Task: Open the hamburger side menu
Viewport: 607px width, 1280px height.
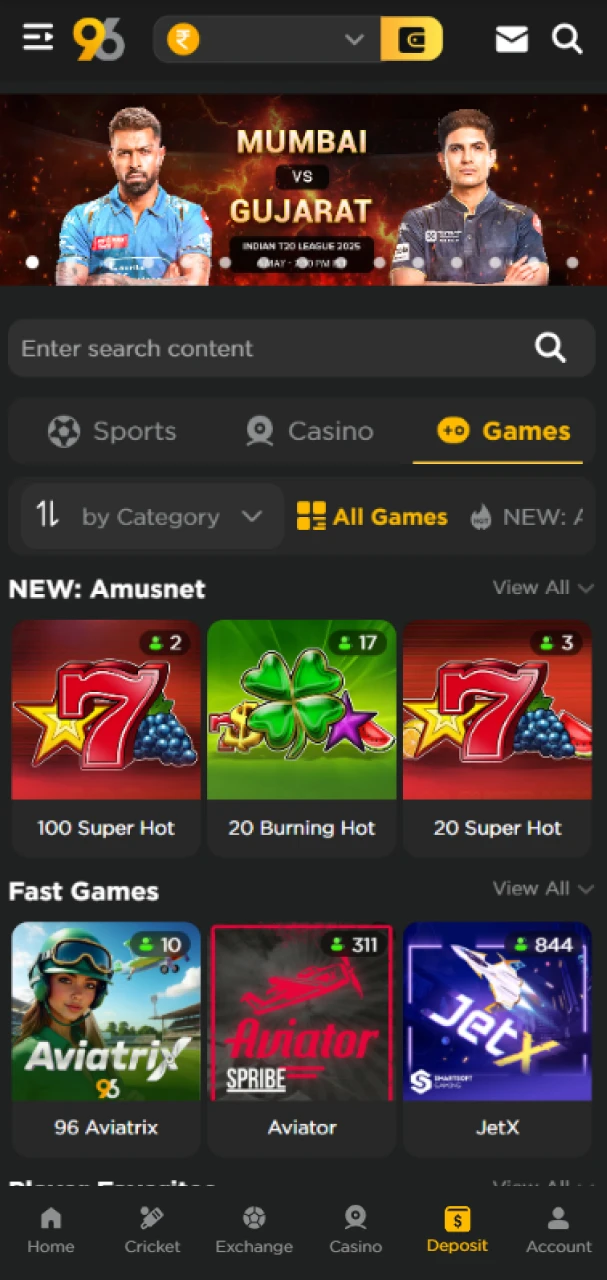Action: (38, 39)
